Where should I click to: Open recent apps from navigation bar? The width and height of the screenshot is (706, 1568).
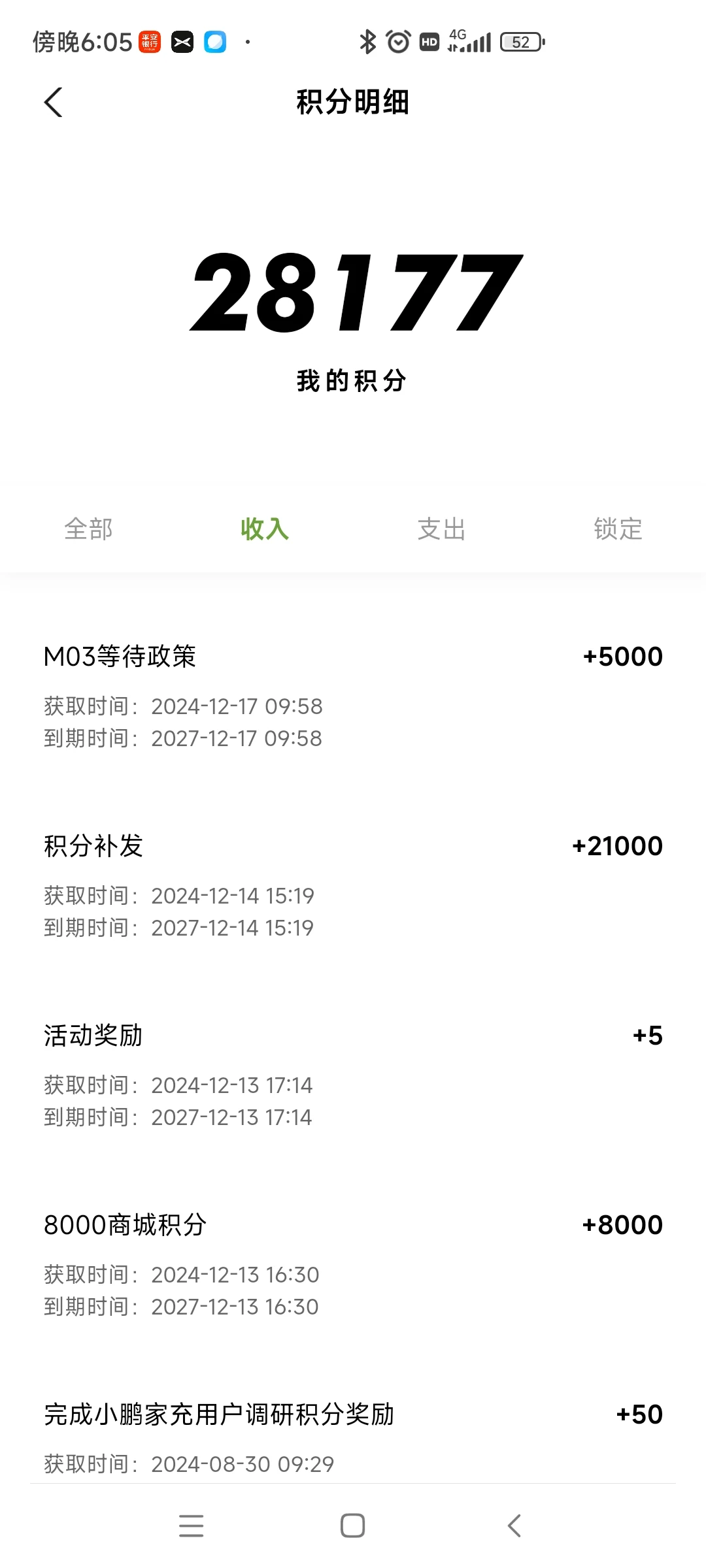[191, 1526]
